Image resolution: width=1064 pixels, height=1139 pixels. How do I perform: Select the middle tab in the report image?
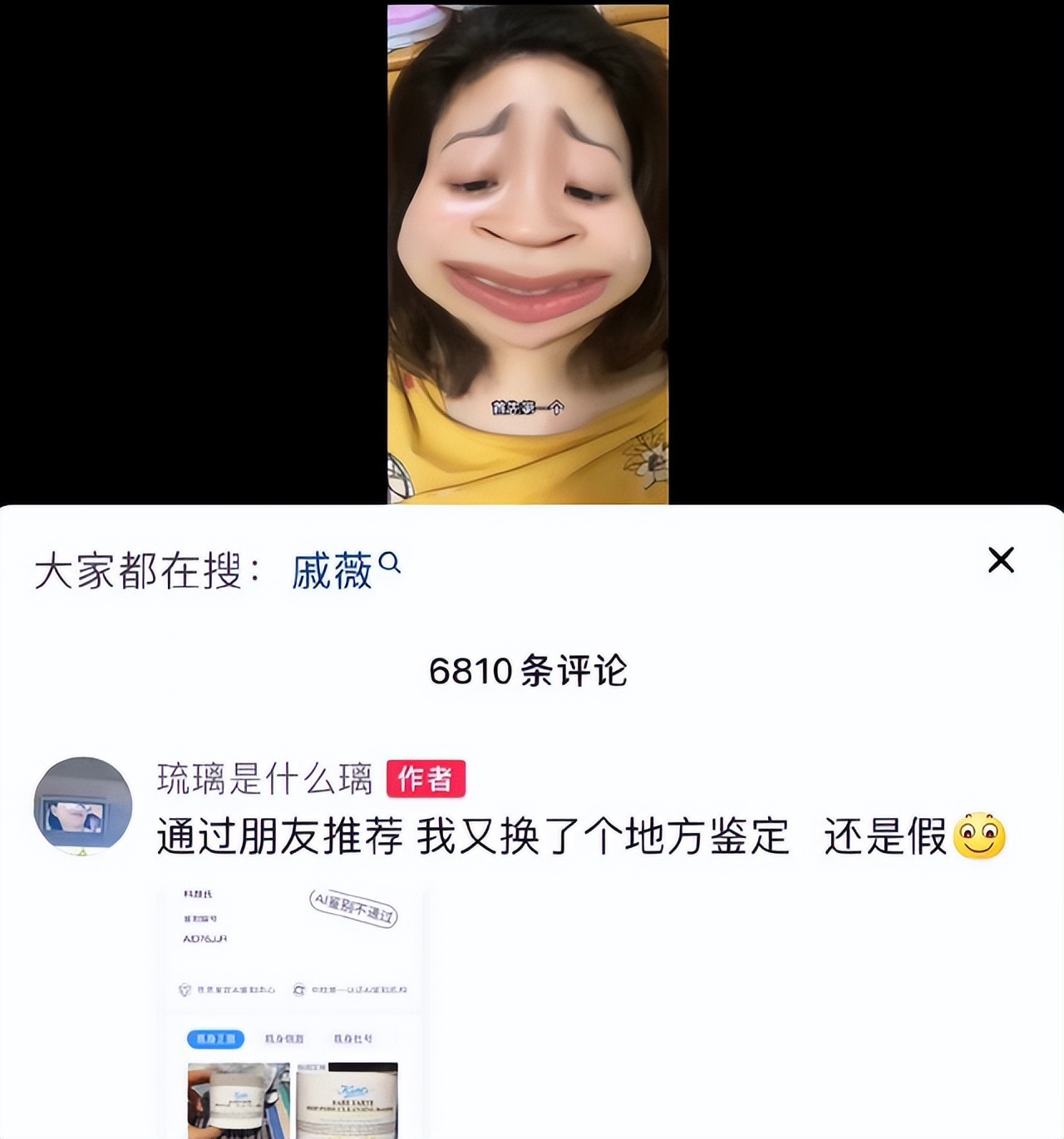click(284, 1038)
